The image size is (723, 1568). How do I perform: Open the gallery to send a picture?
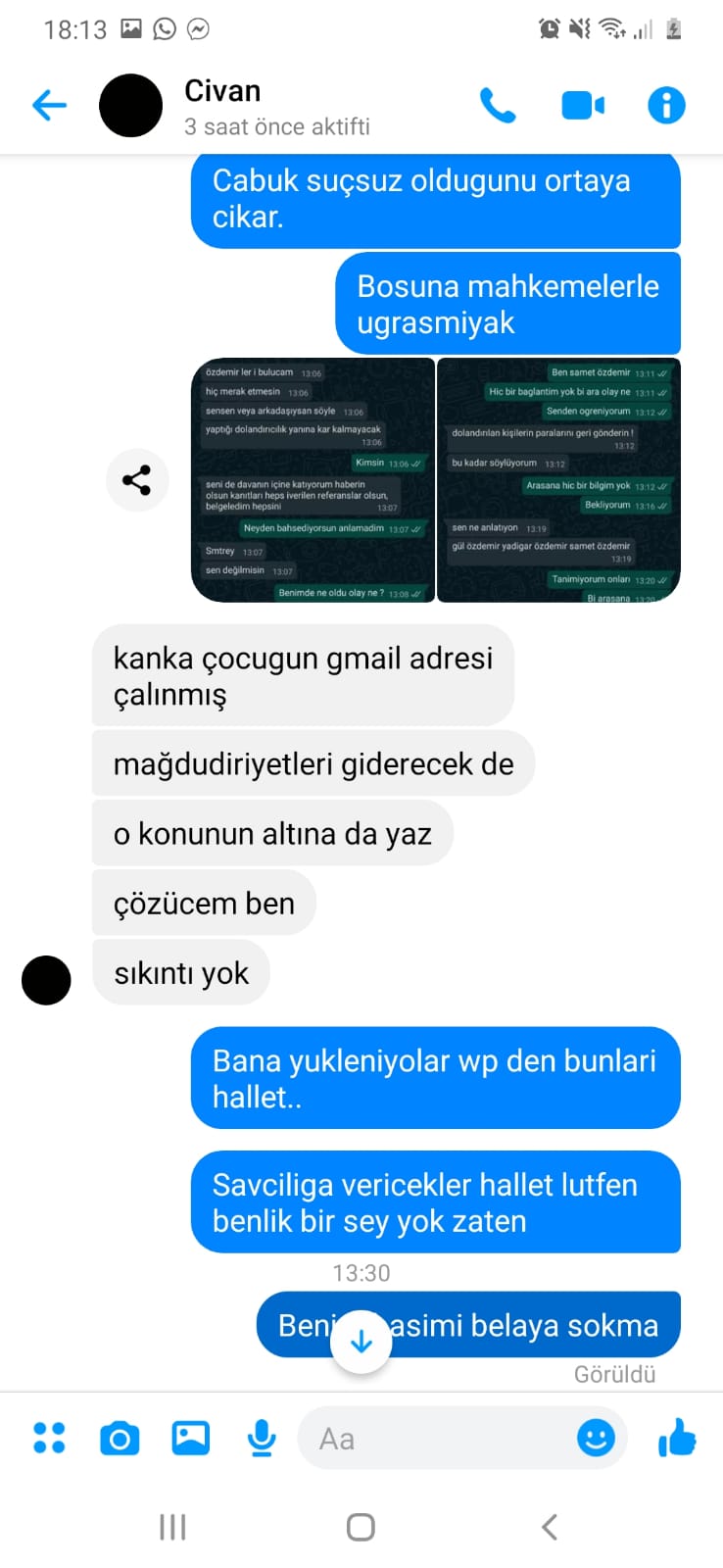(190, 1438)
